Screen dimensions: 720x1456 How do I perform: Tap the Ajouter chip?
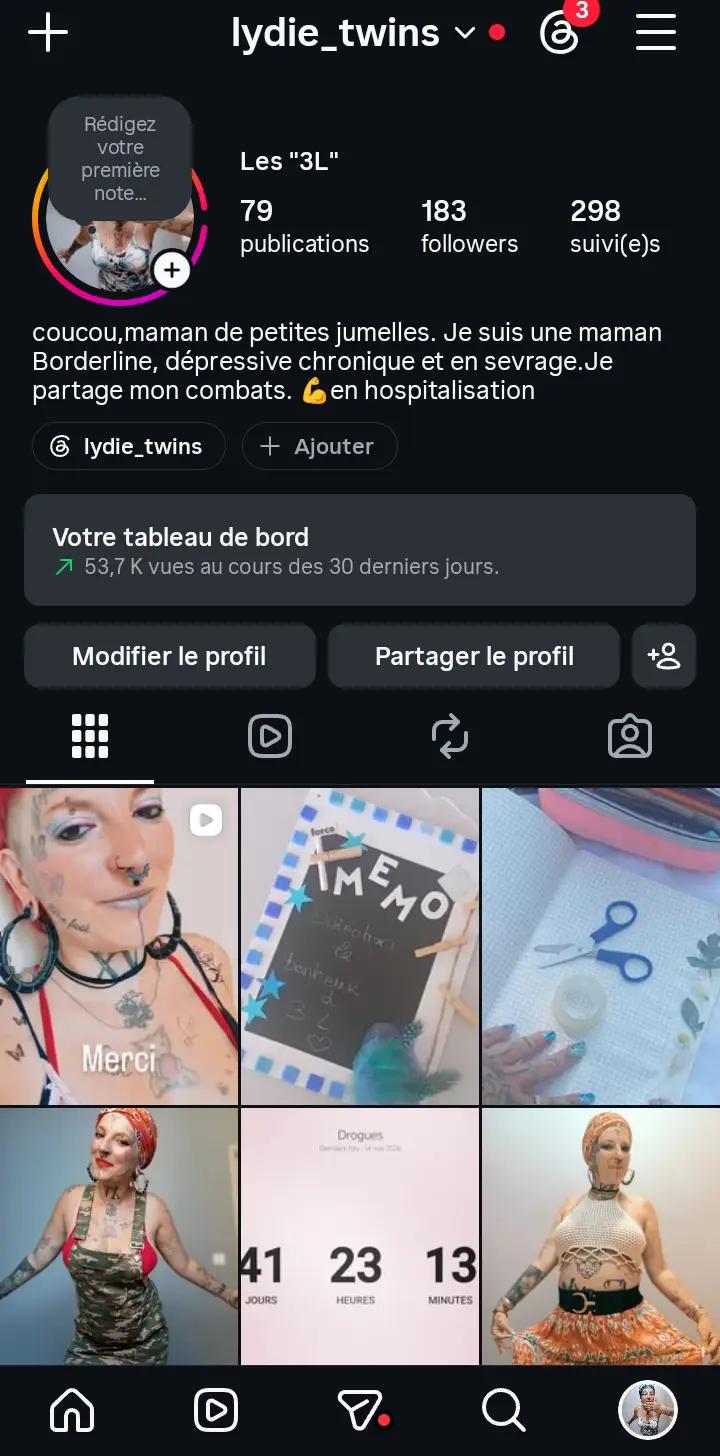pyautogui.click(x=319, y=446)
